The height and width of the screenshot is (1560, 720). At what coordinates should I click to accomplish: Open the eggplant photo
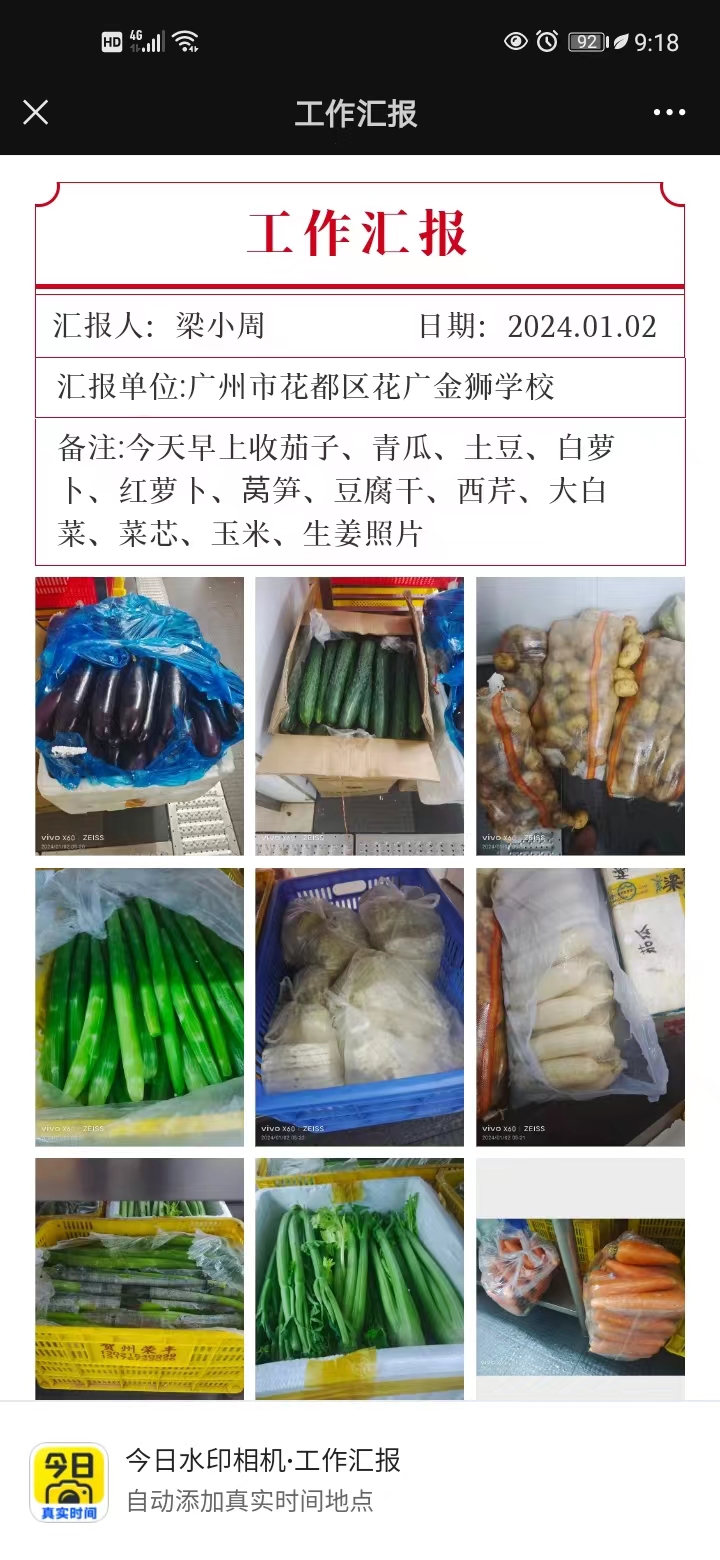pos(140,716)
